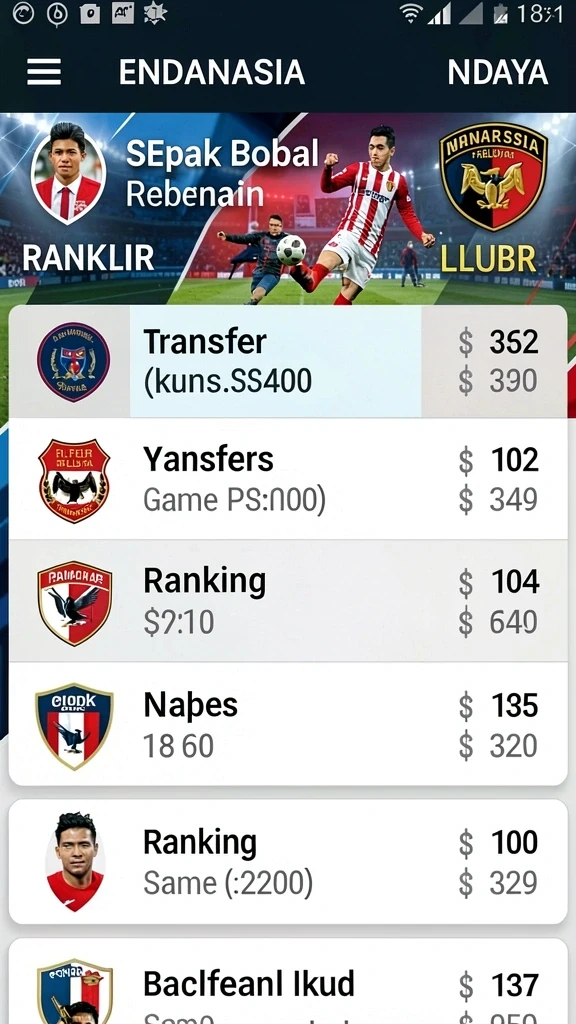Open the Naþes row
The height and width of the screenshot is (1024, 576).
pyautogui.click(x=288, y=724)
